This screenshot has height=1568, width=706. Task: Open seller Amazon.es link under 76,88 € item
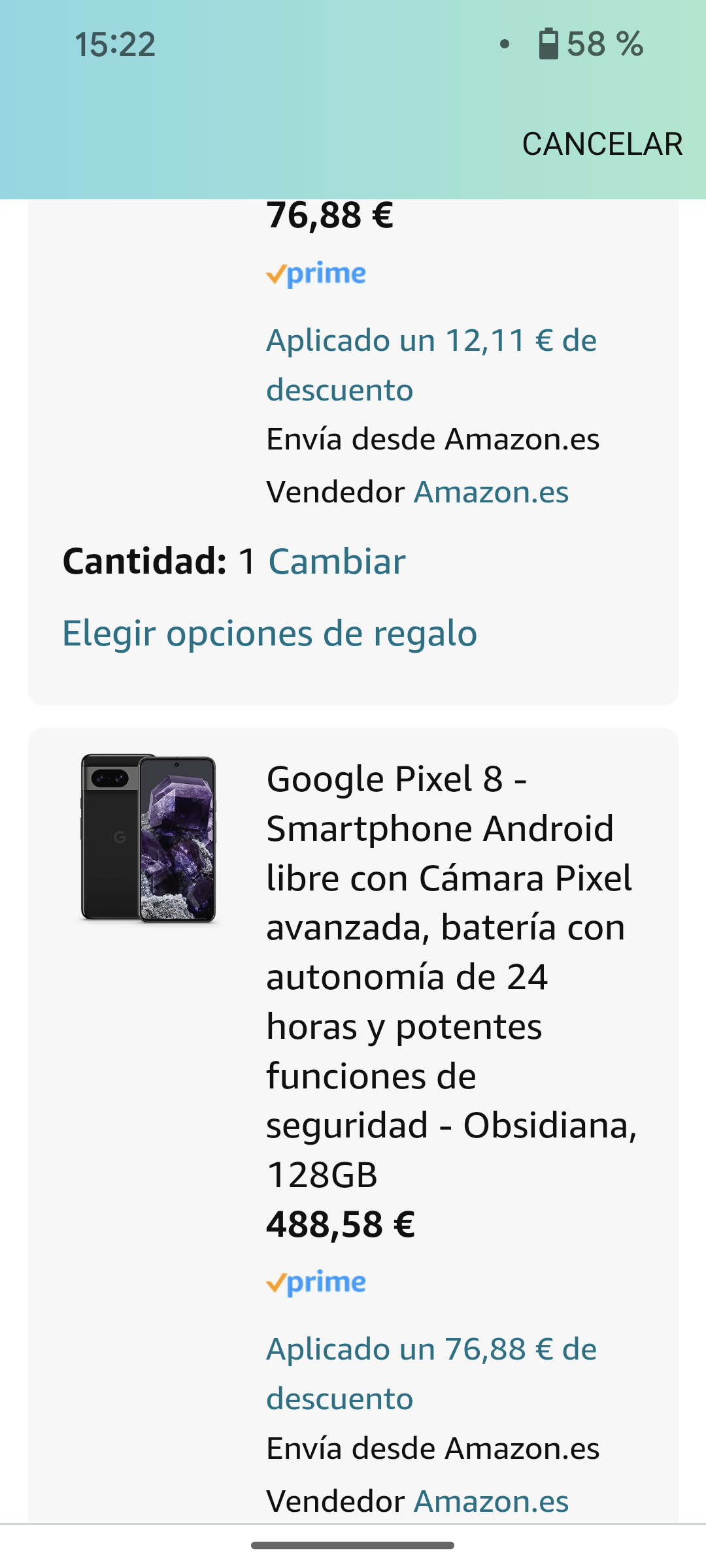(x=492, y=491)
